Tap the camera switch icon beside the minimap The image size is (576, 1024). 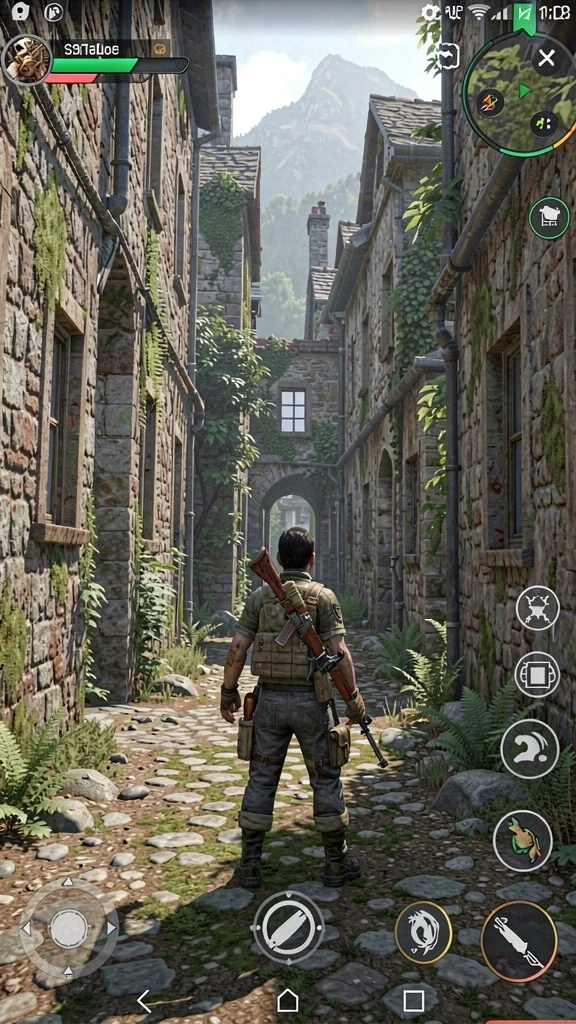447,56
